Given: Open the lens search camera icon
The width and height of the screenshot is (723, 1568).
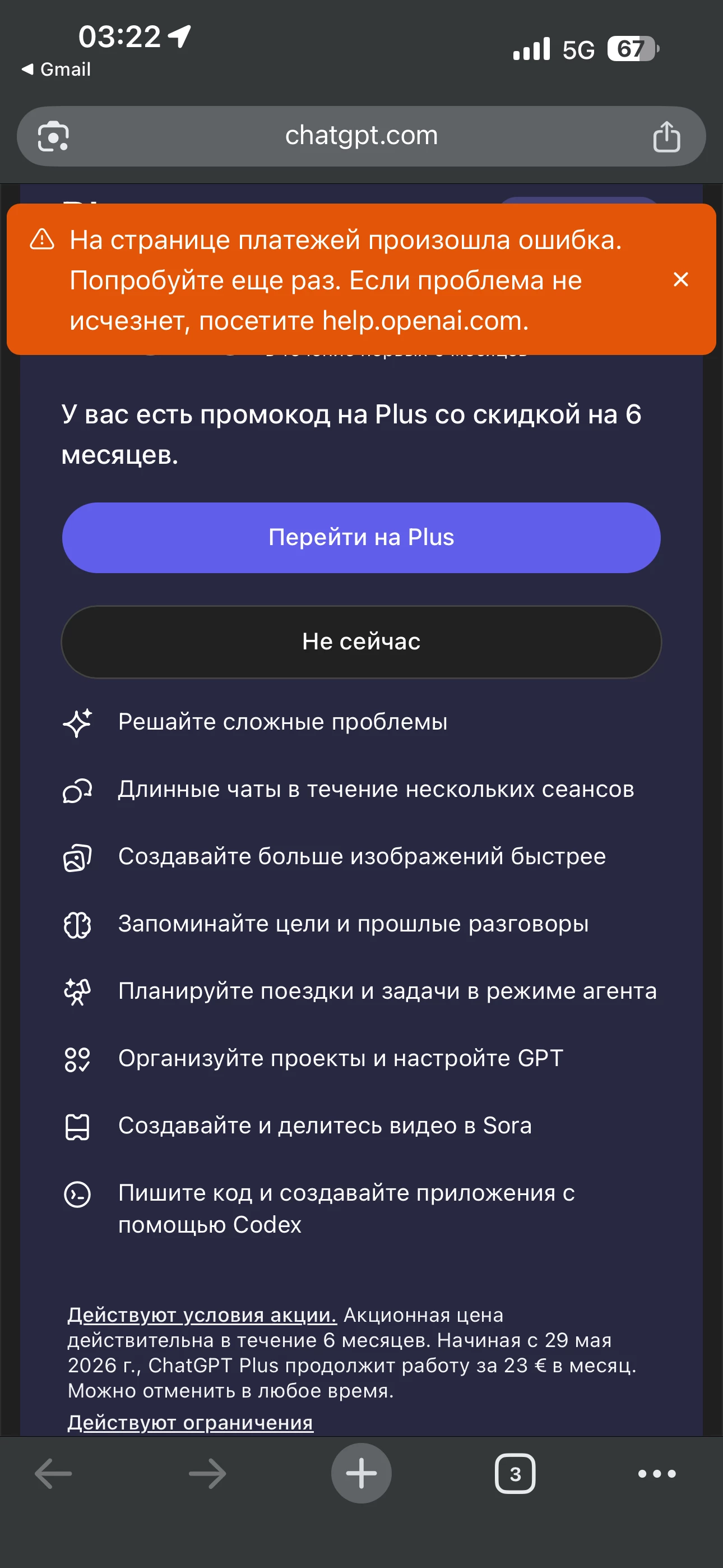Looking at the screenshot, I should point(54,136).
